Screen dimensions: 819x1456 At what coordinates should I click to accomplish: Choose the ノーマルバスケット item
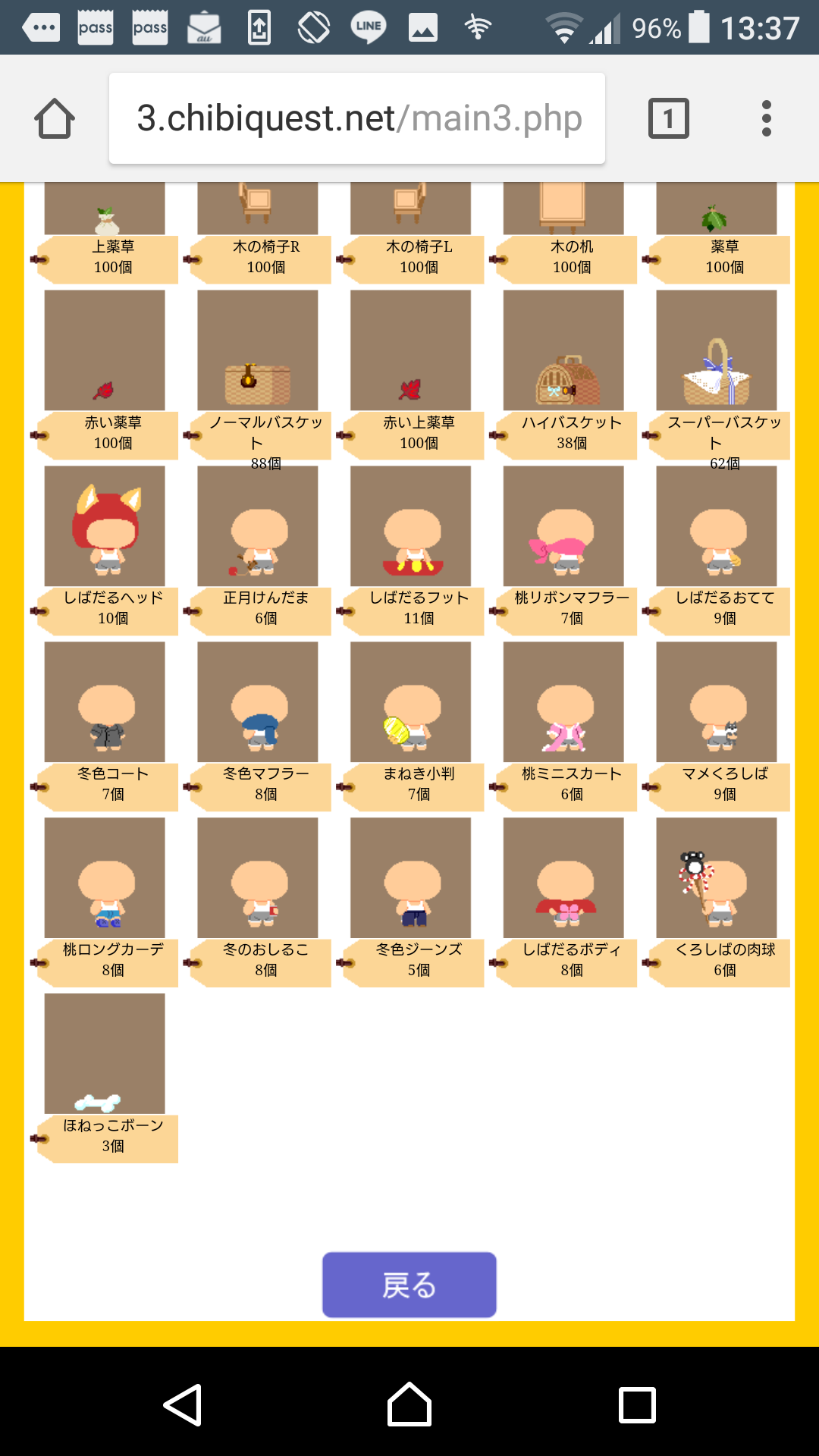258,350
